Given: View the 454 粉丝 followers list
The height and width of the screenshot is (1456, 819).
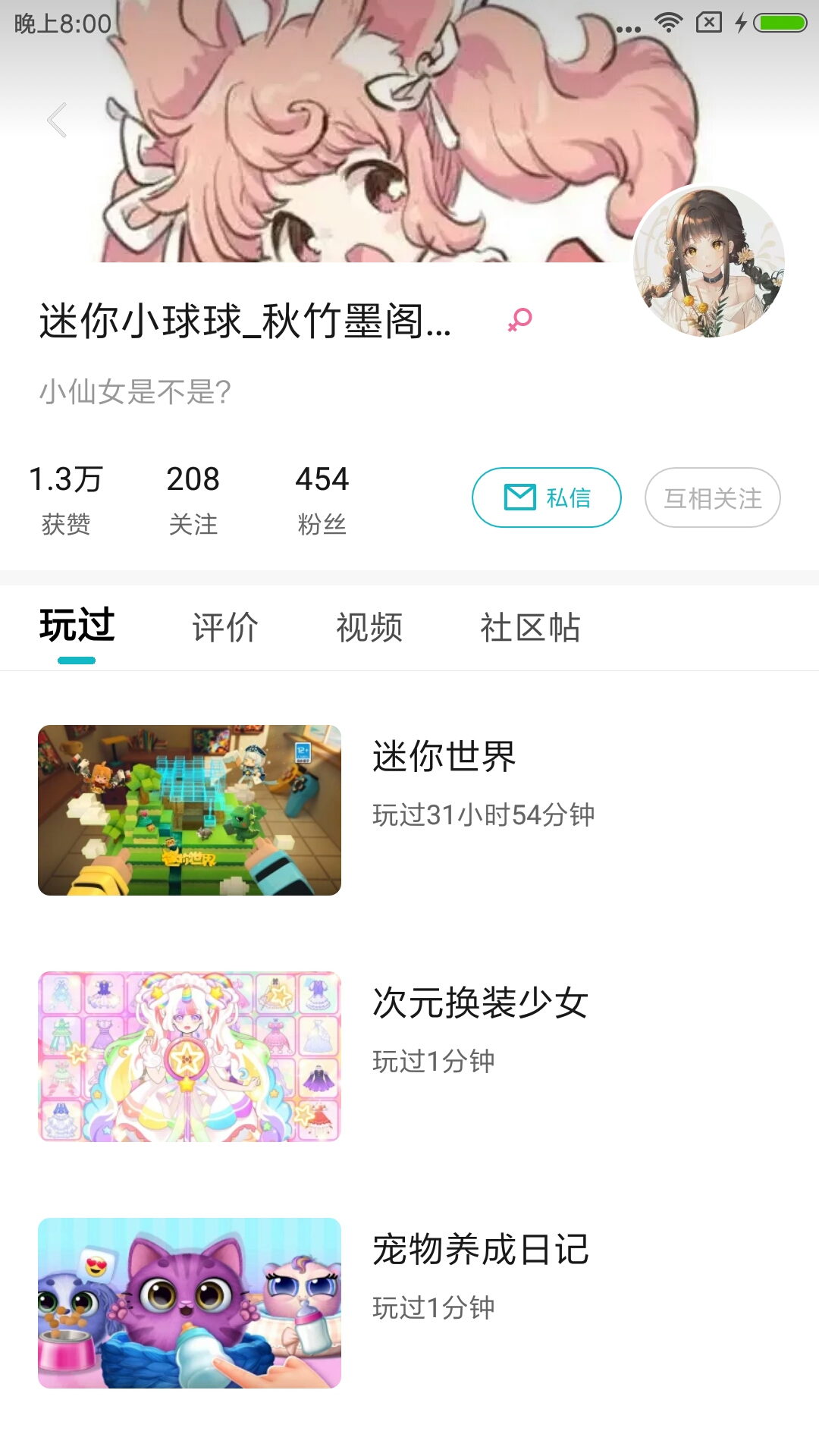Looking at the screenshot, I should pyautogui.click(x=322, y=499).
